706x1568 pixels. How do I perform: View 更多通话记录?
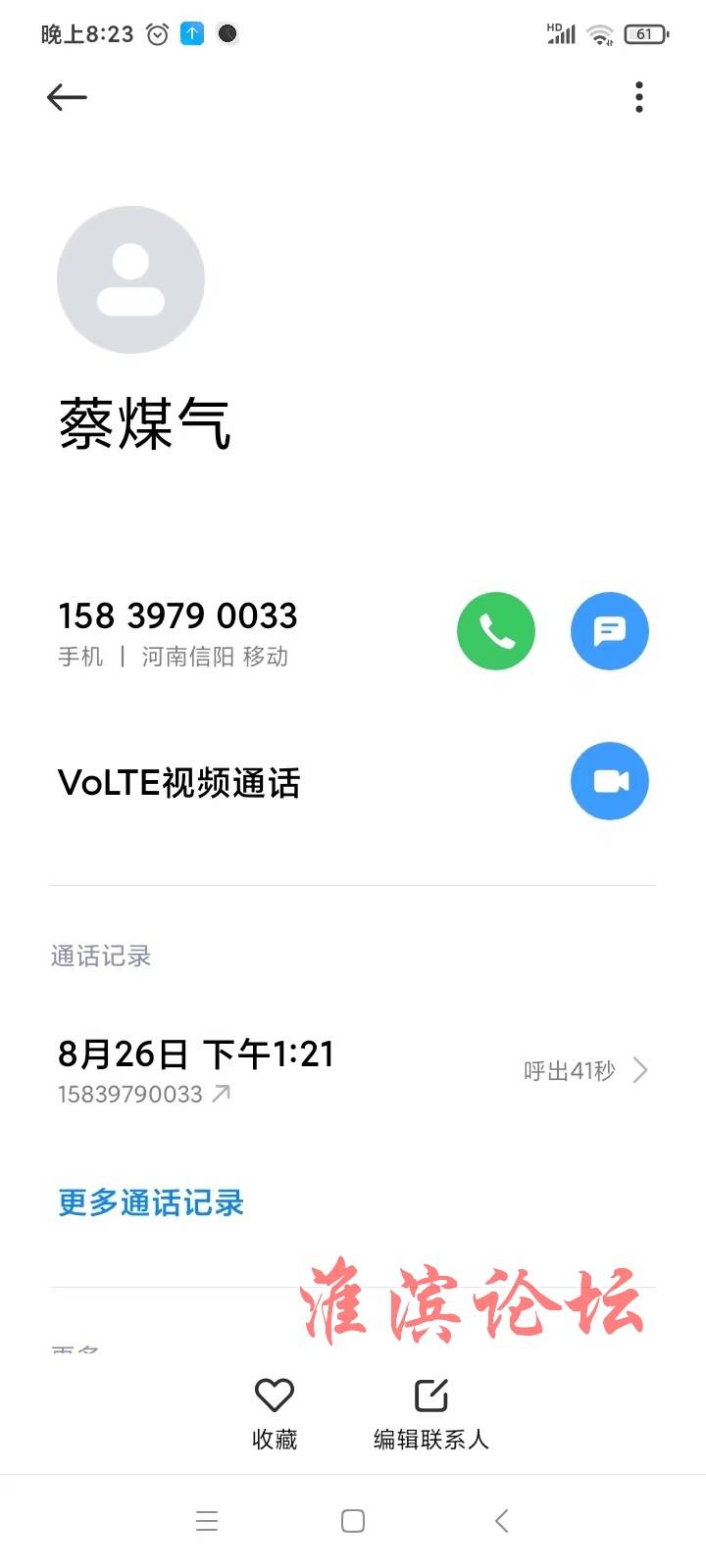click(151, 1202)
